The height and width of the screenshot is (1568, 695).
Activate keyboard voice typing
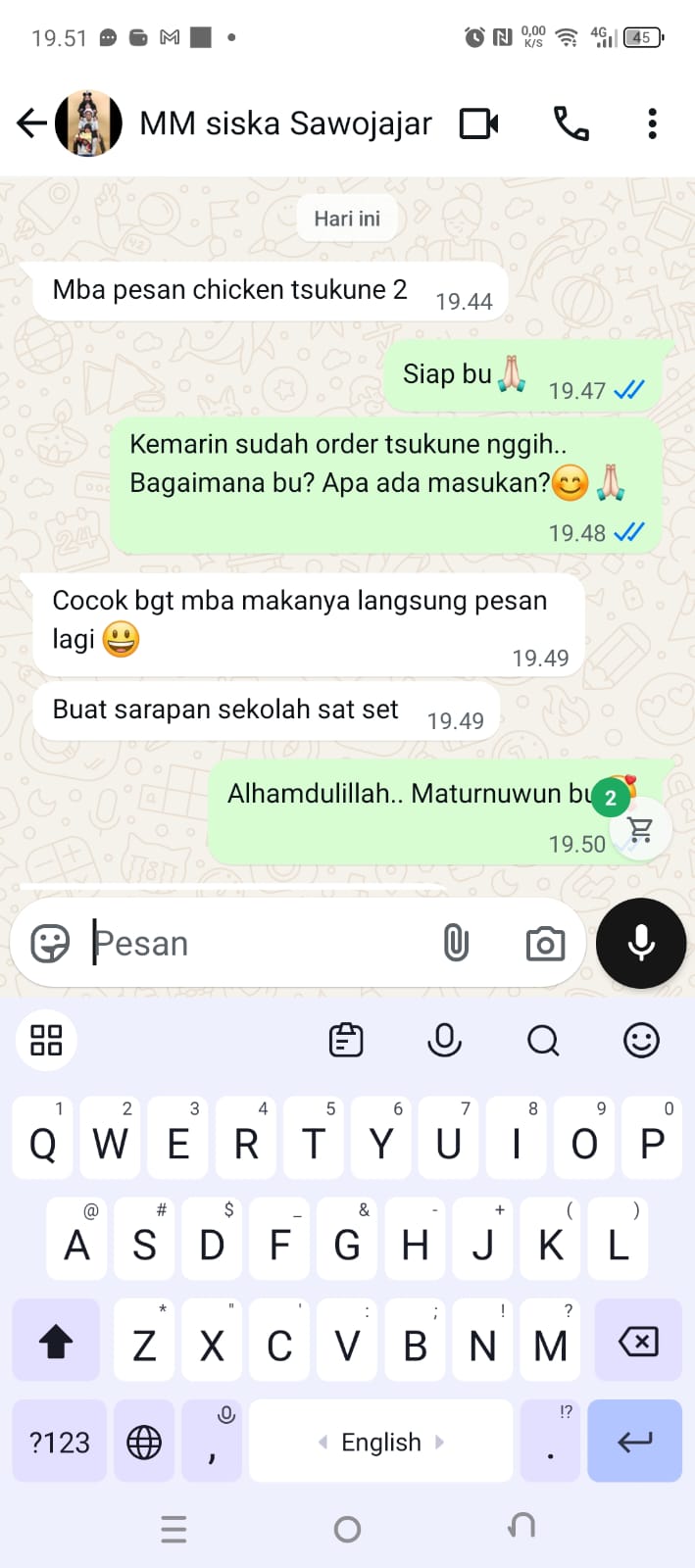tap(444, 1040)
